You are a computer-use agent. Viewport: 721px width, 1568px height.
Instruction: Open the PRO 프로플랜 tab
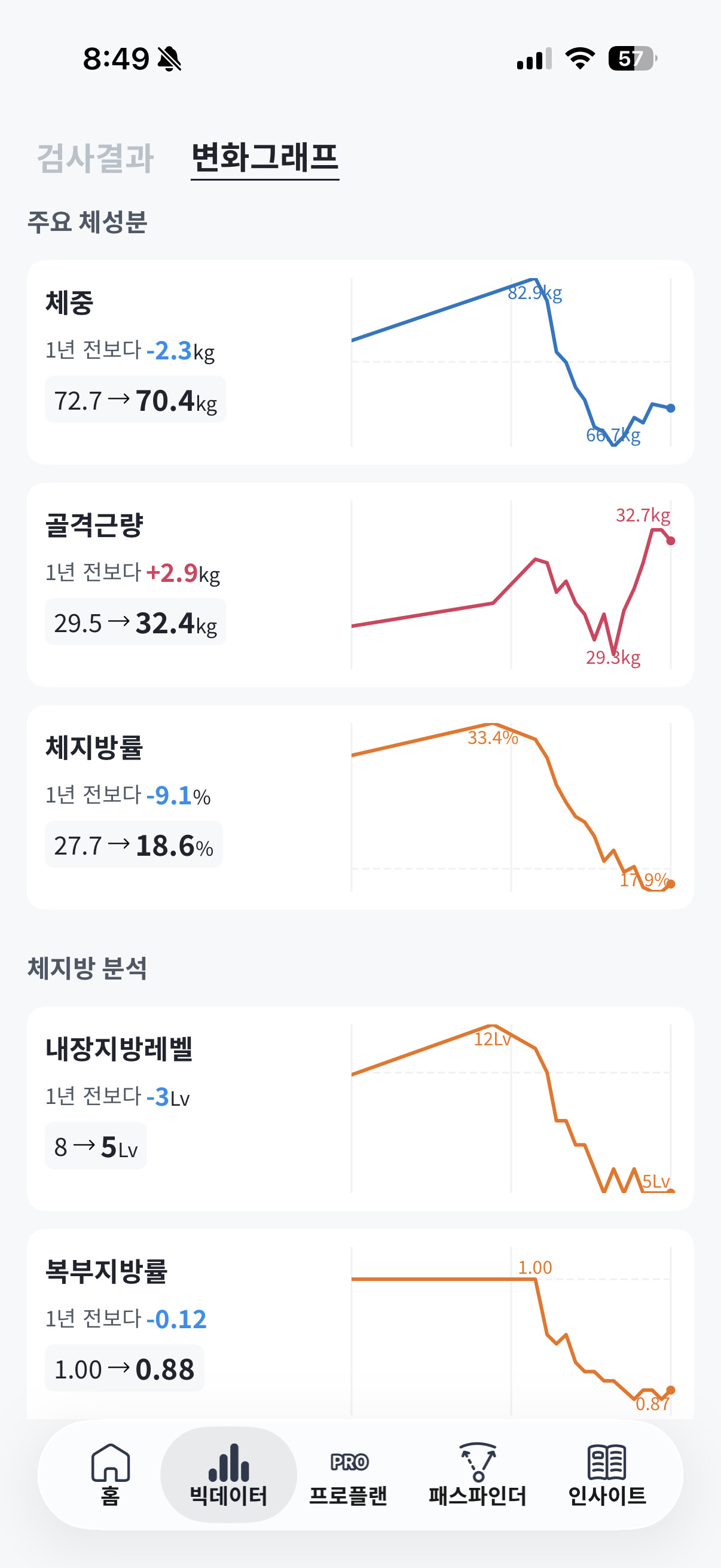tap(349, 1474)
